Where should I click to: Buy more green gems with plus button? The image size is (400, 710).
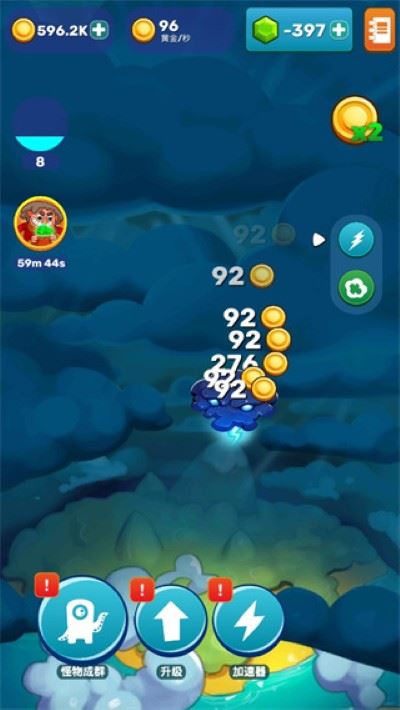(x=339, y=30)
